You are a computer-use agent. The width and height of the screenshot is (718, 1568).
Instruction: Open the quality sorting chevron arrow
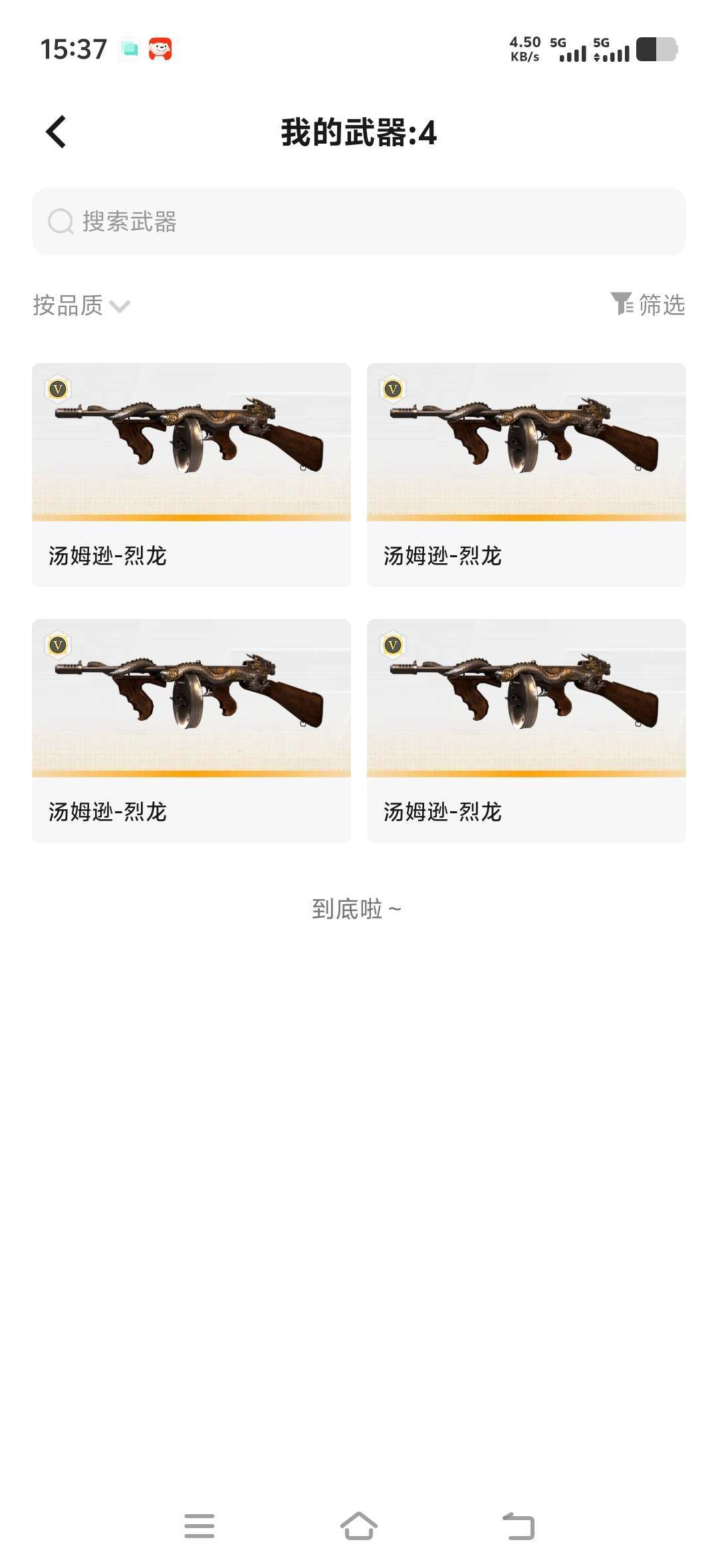point(120,307)
